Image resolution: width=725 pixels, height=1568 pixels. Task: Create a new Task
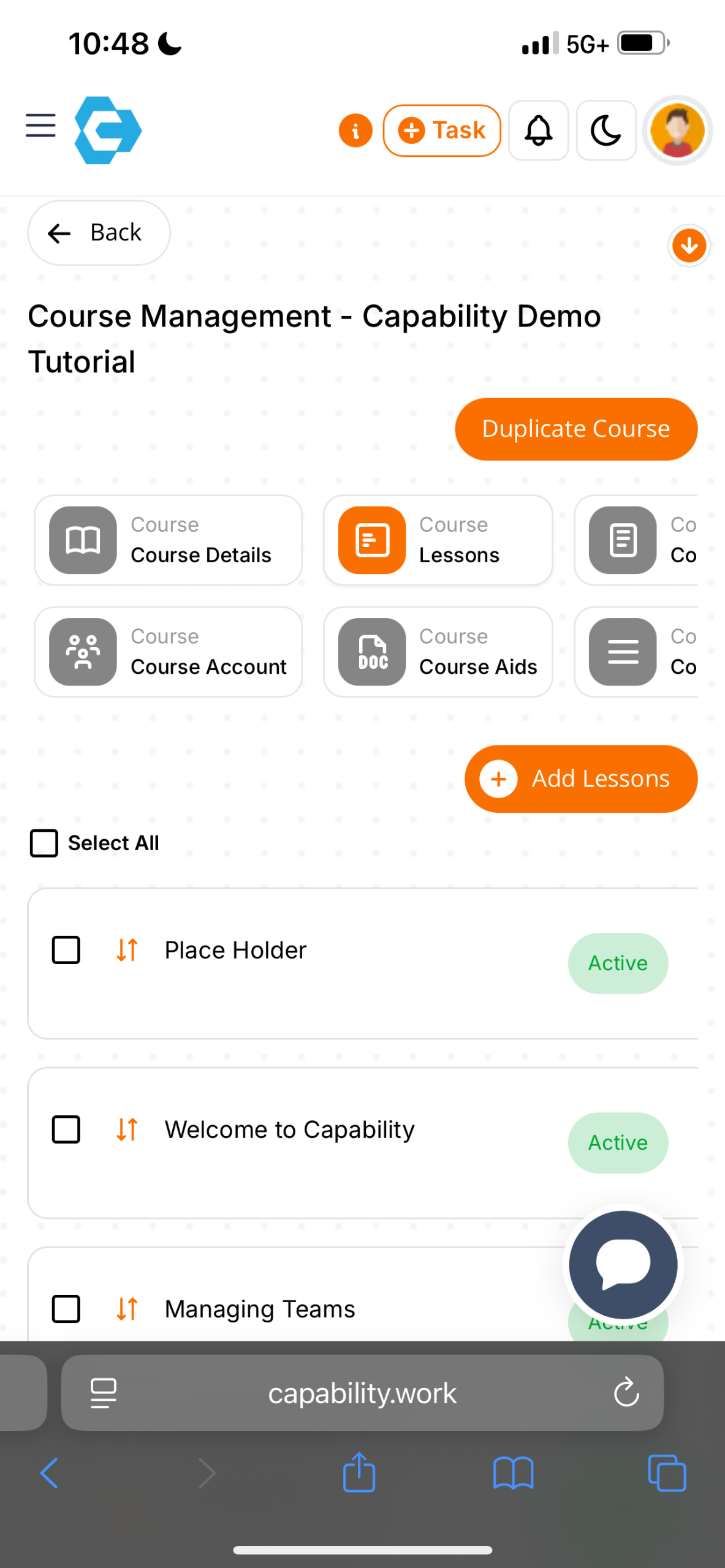(x=441, y=130)
